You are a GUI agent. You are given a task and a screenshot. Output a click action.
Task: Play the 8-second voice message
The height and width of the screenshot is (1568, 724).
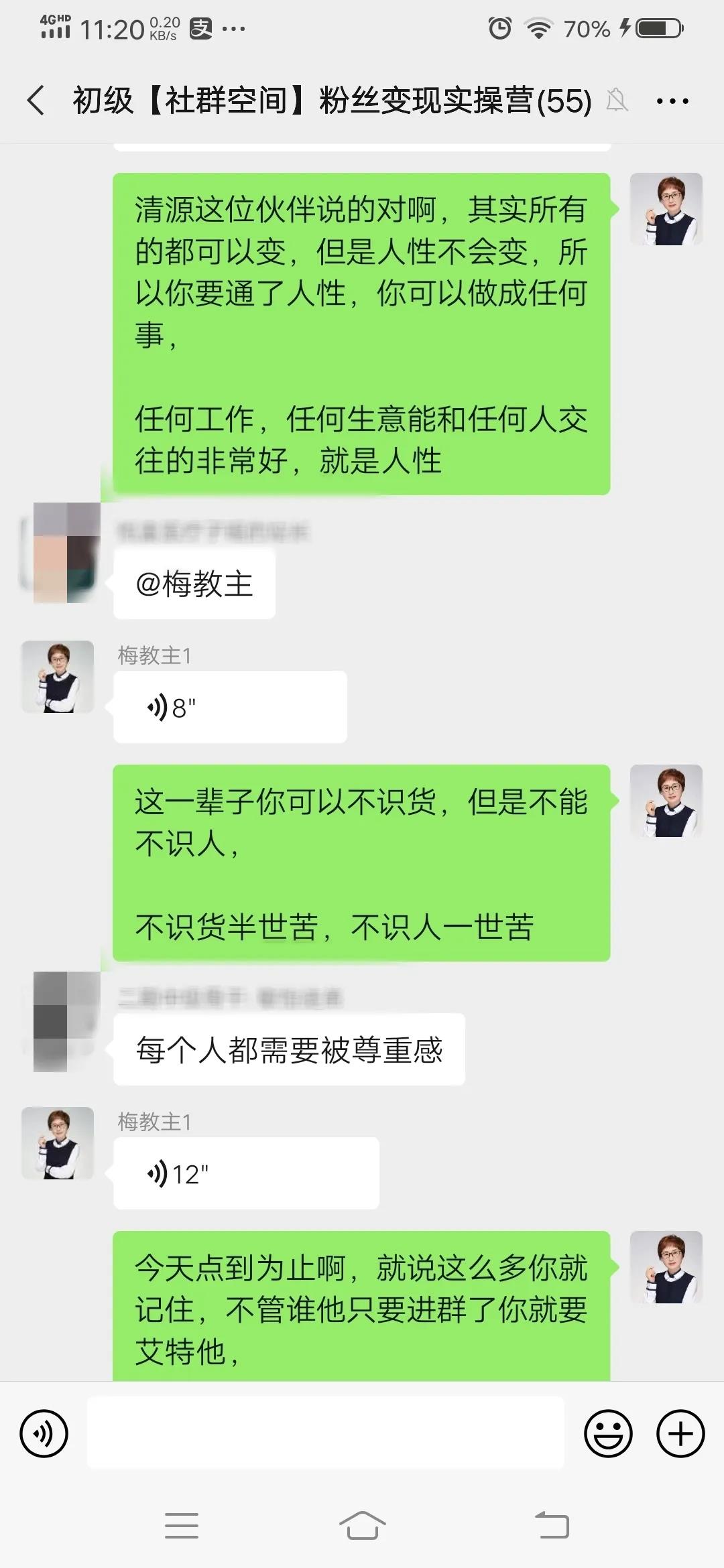(x=230, y=707)
